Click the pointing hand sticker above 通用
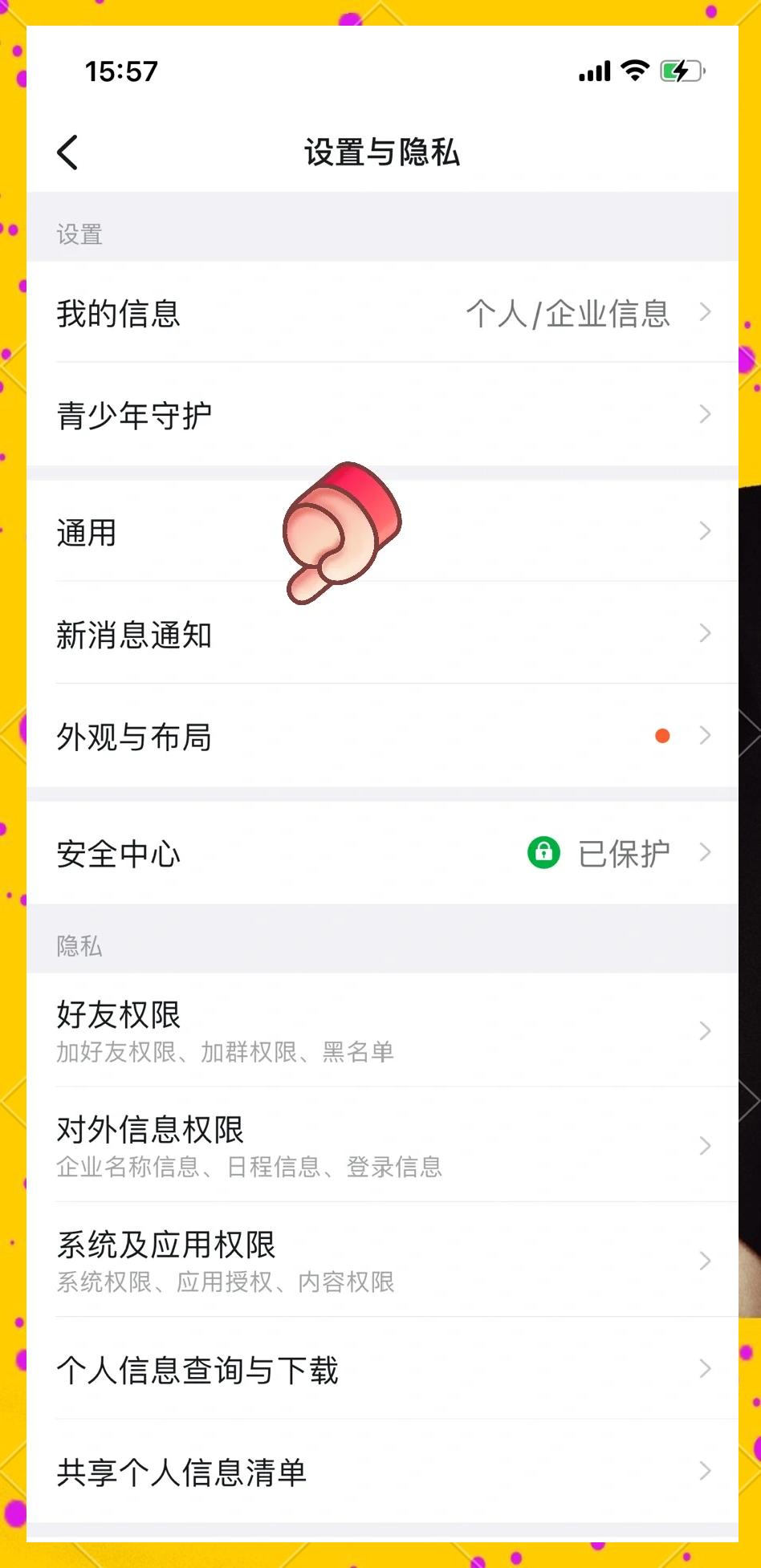 pos(344,532)
